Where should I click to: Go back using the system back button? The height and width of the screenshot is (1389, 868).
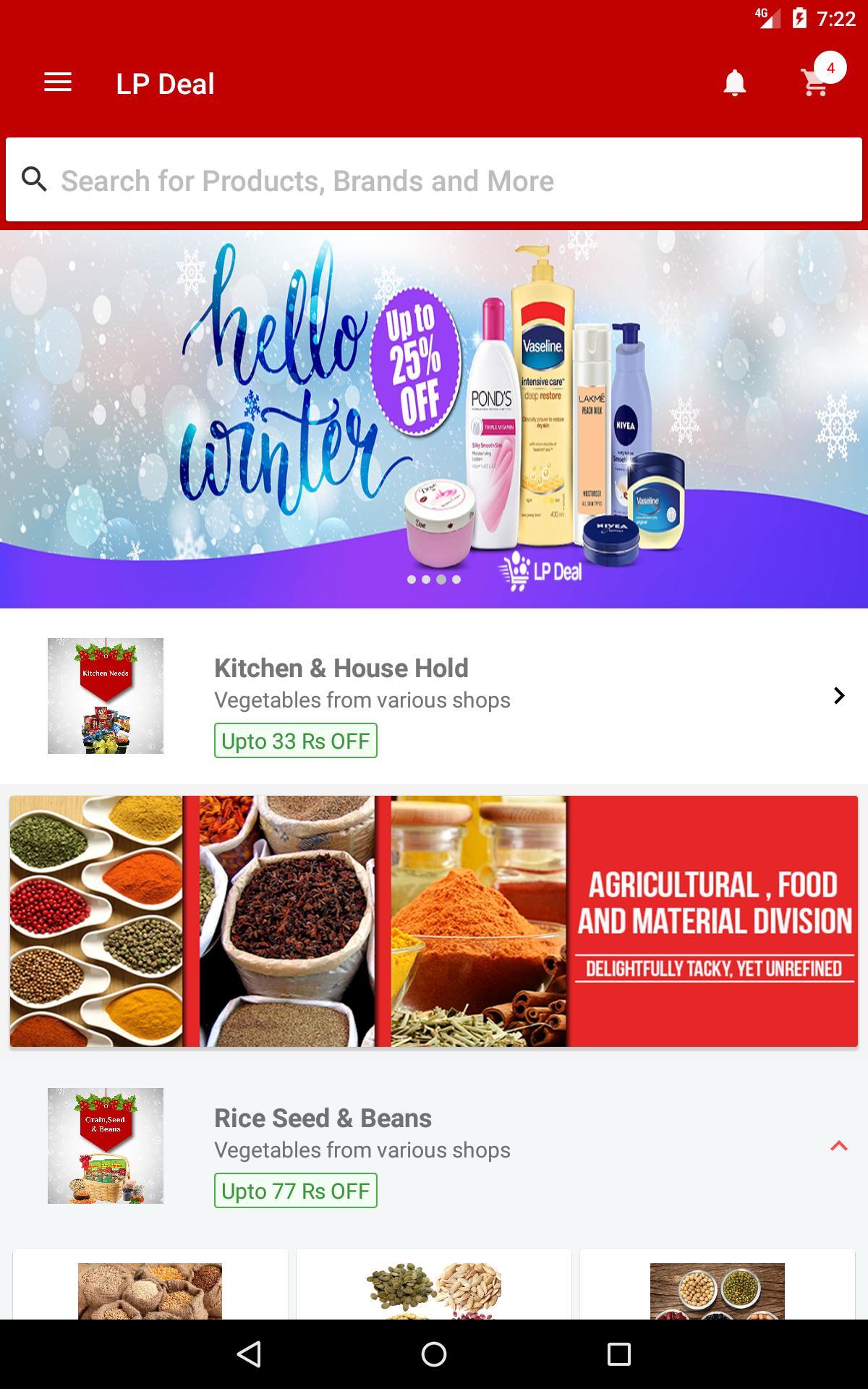249,1354
